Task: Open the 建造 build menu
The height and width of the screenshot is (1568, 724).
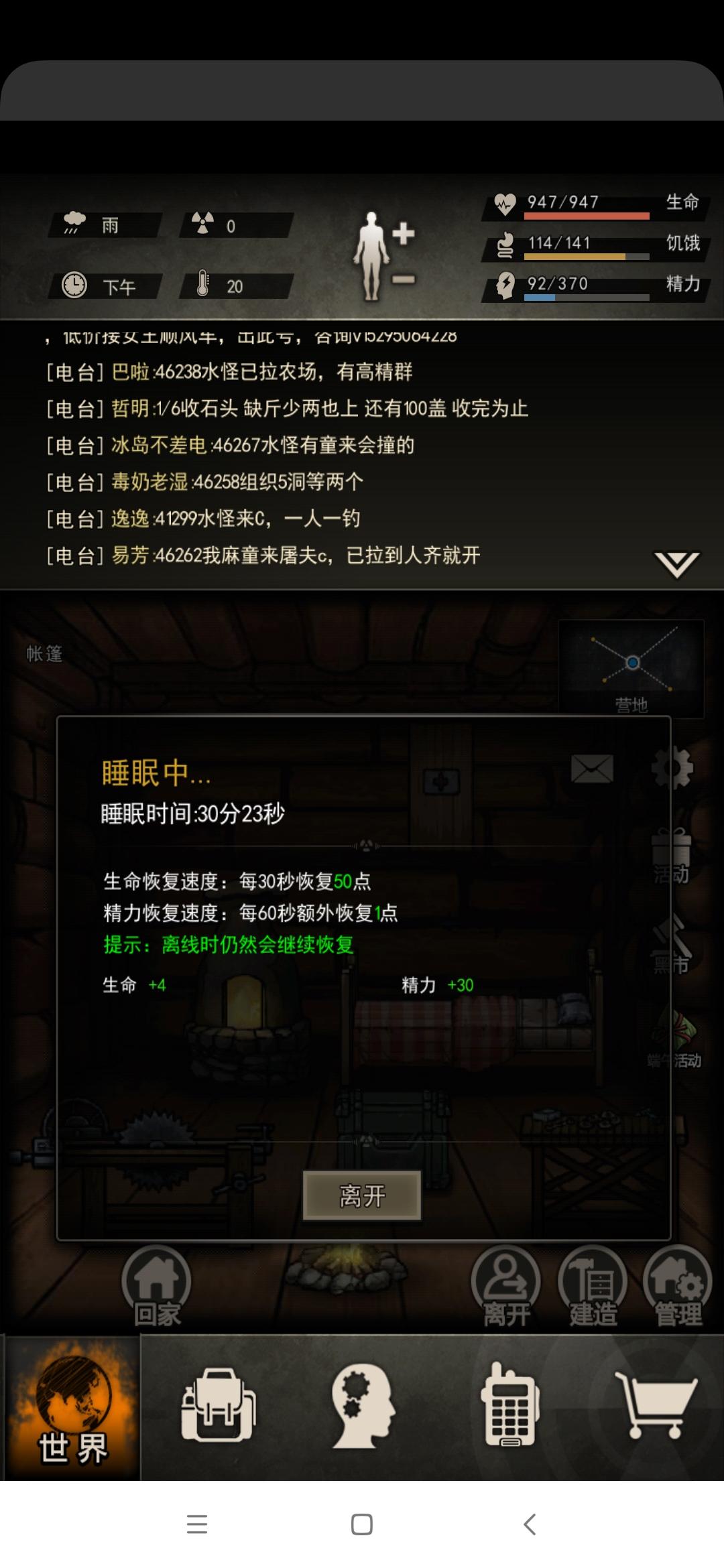Action: 591,1287
